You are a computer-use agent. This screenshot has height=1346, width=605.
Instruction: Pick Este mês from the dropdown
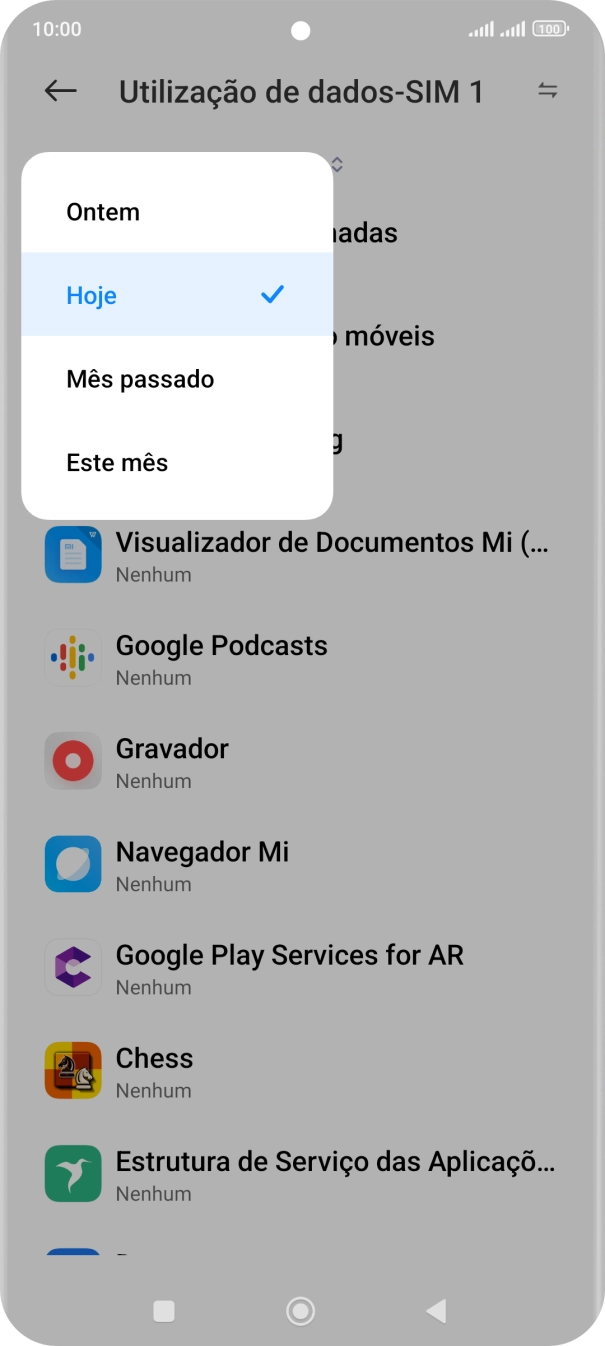tap(176, 463)
